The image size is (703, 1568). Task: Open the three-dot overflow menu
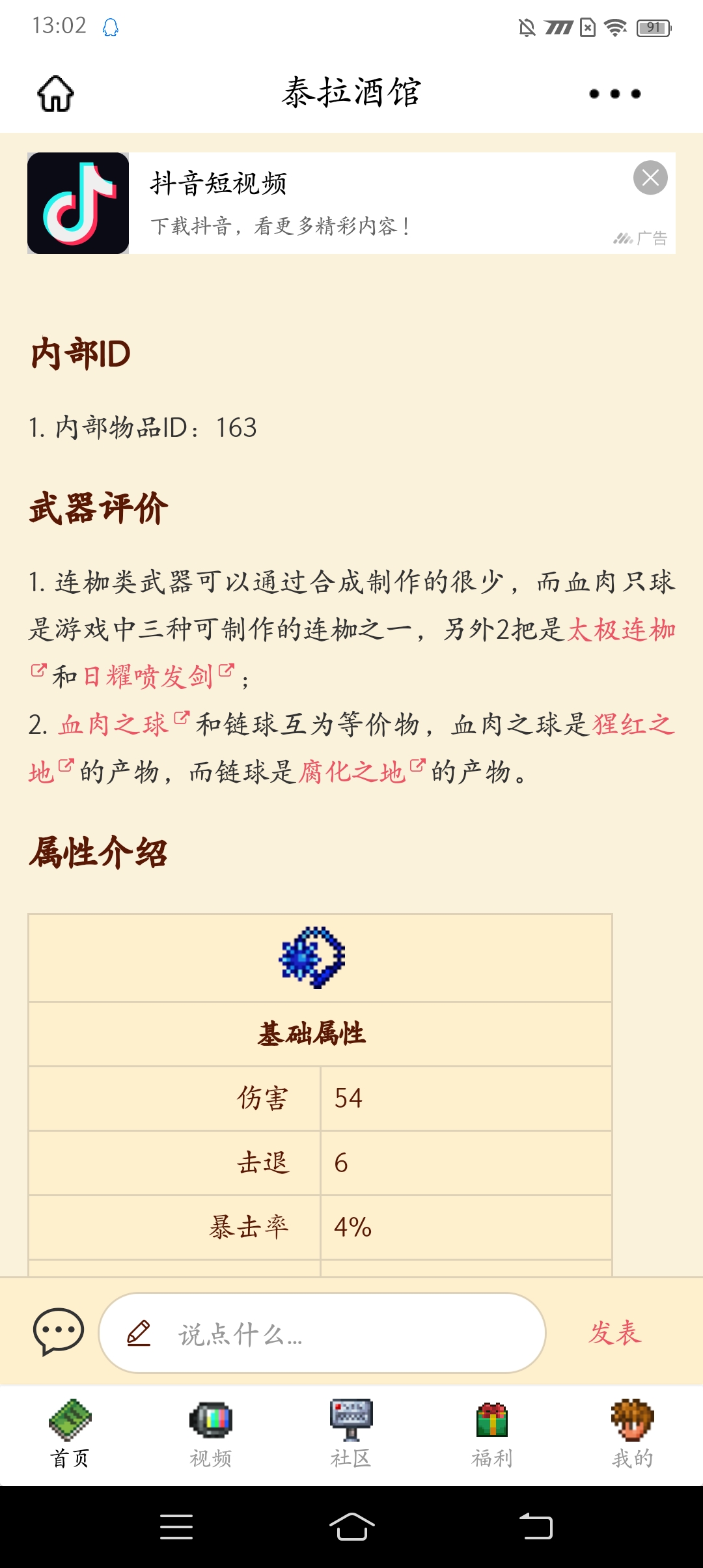(614, 94)
